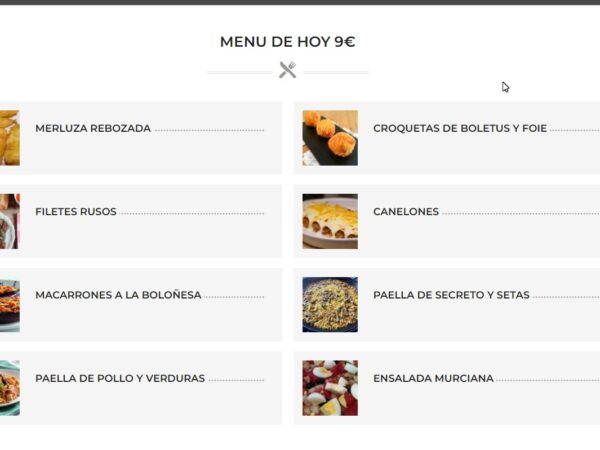This screenshot has height=450, width=600.
Task: Open Paella de Secreto y Setas
Action: [451, 295]
